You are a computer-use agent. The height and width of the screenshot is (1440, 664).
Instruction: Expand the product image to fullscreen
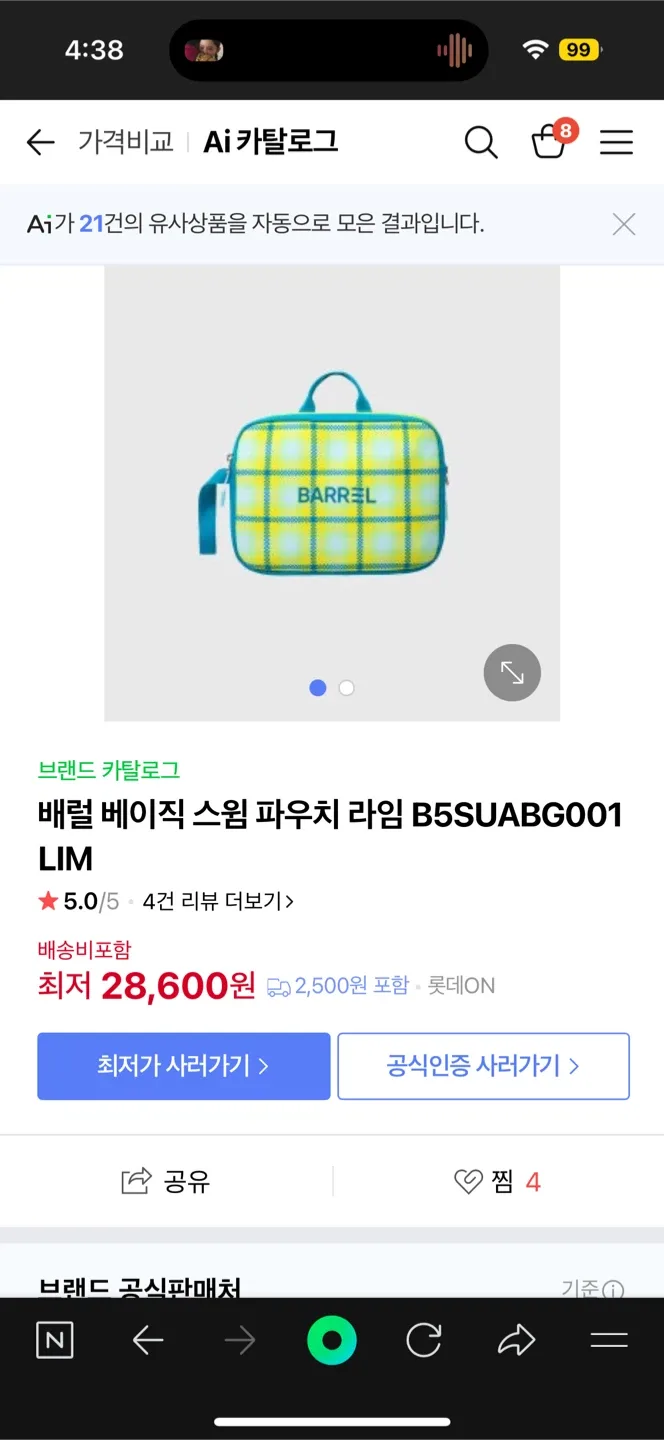click(512, 673)
